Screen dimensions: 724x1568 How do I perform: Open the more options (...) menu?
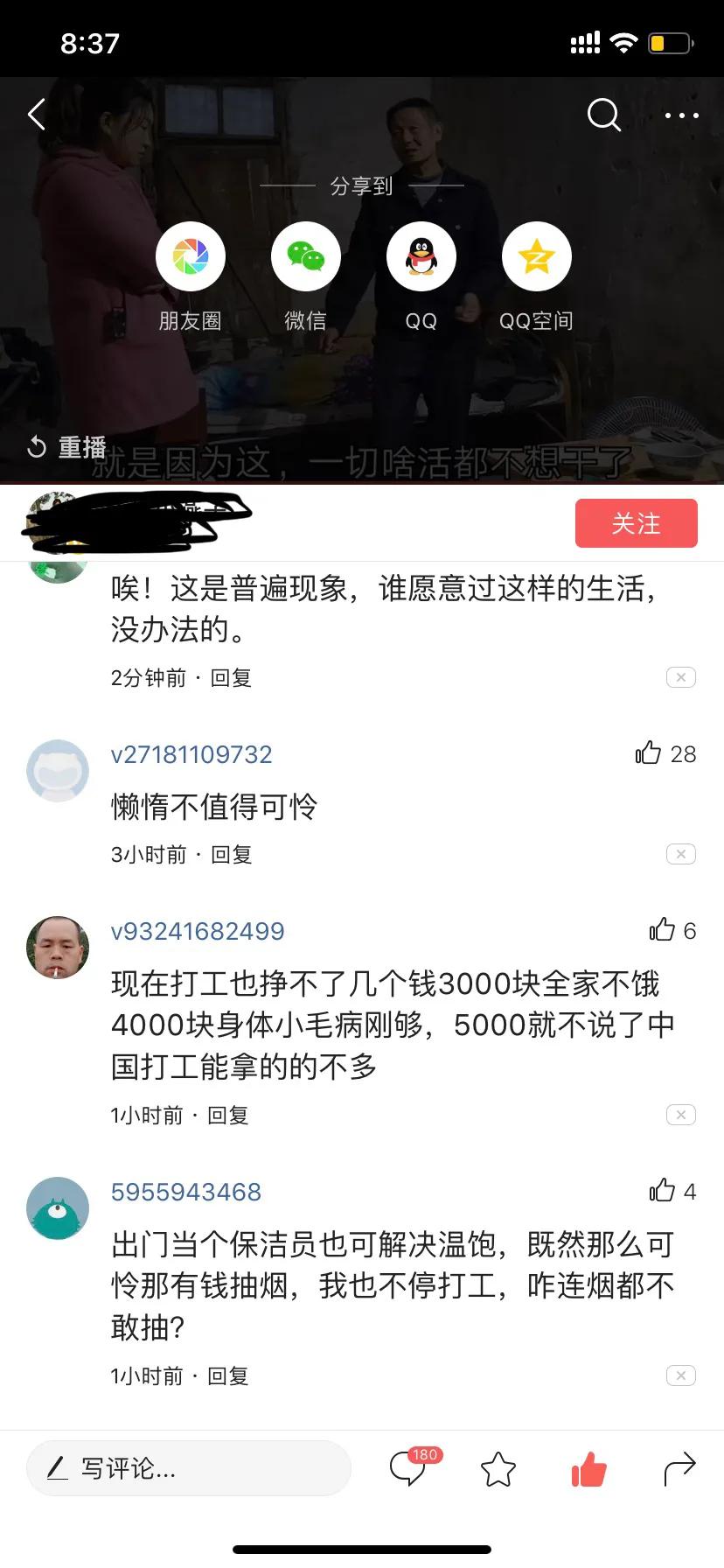tap(680, 115)
